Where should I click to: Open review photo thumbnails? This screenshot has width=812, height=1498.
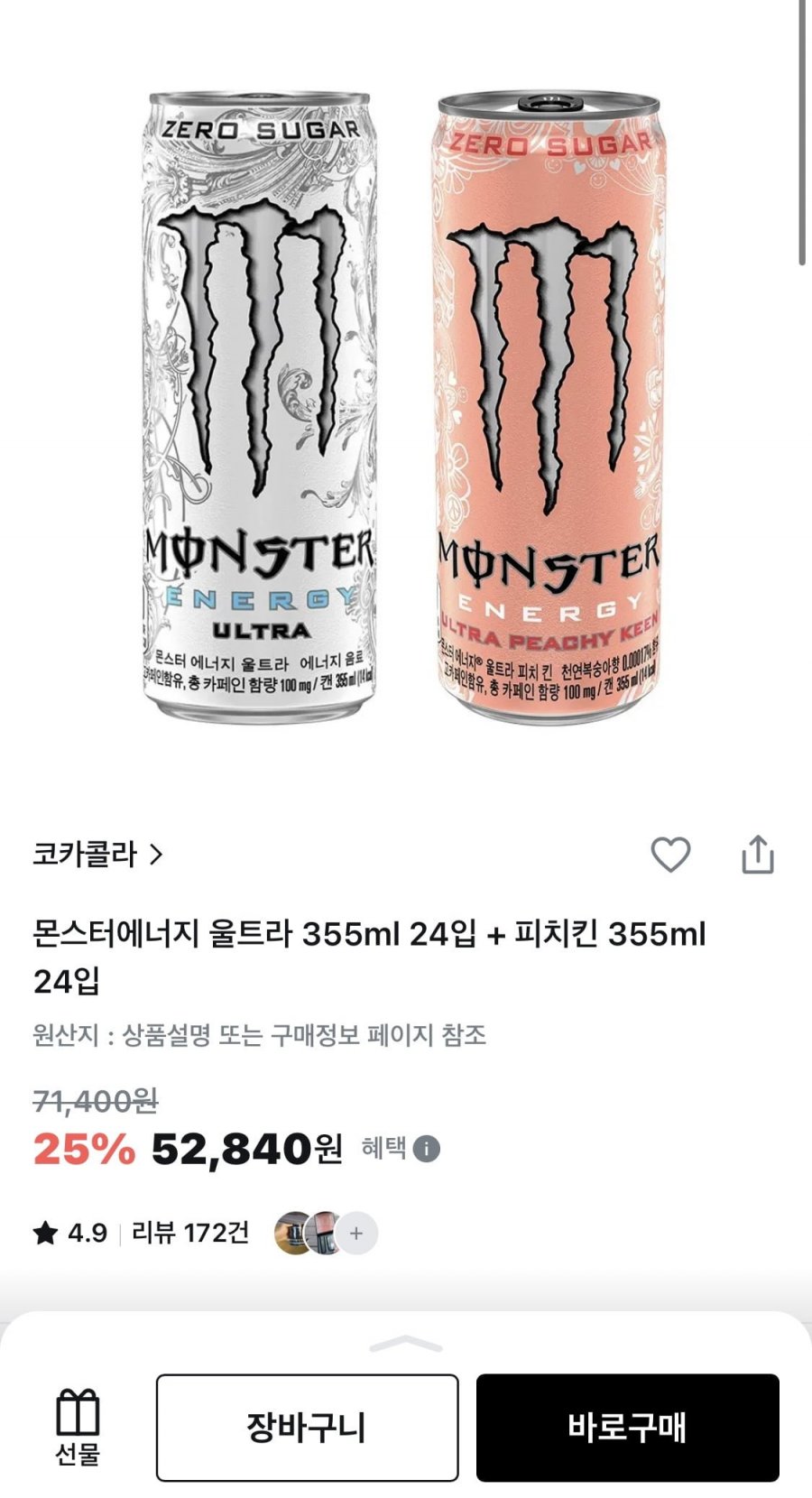click(325, 1233)
